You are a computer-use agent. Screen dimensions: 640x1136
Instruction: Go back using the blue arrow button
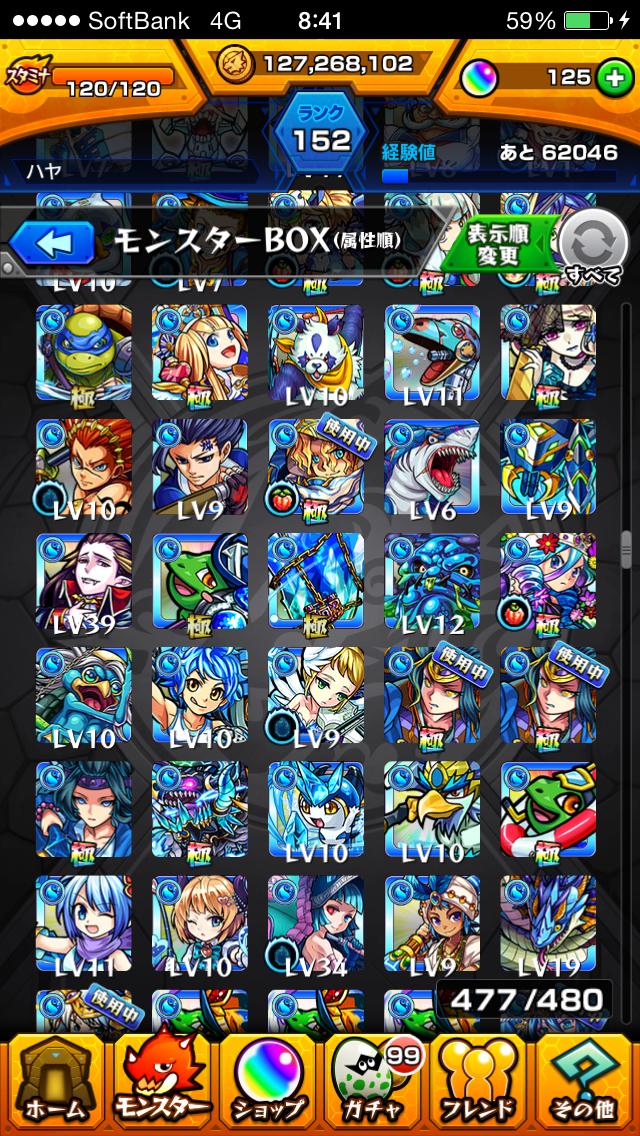coord(52,243)
